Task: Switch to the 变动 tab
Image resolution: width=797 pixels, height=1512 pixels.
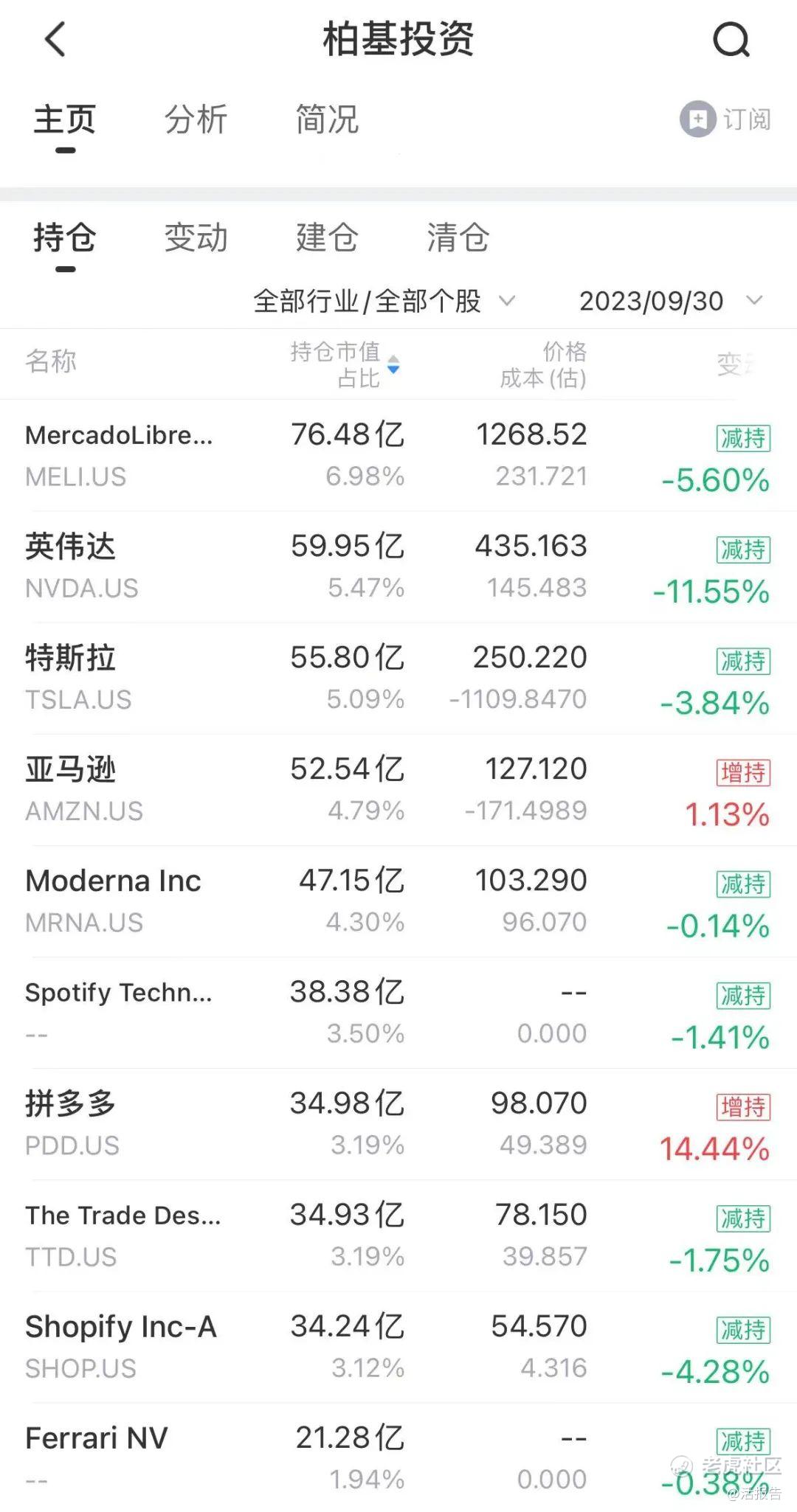Action: click(196, 238)
